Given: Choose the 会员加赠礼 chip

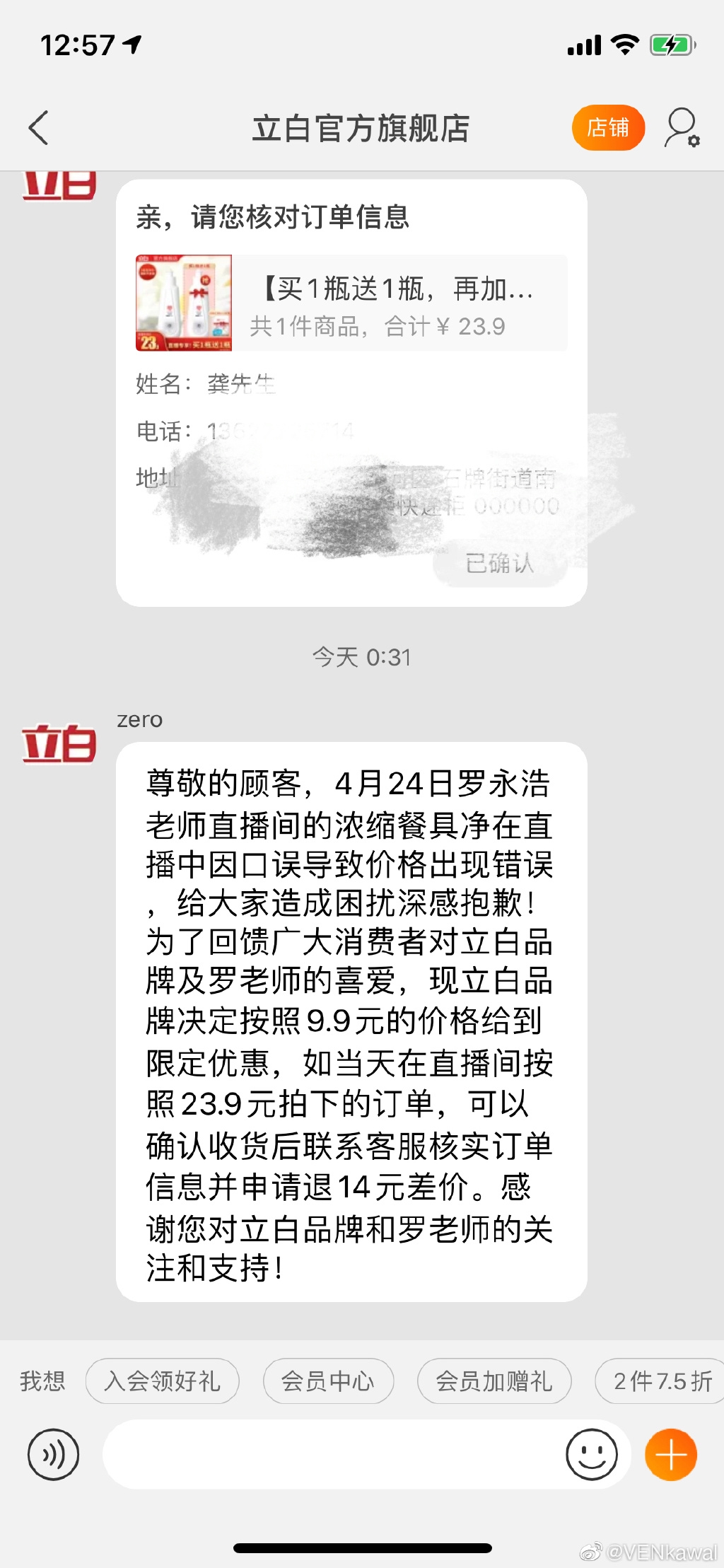Looking at the screenshot, I should pos(494,1381).
